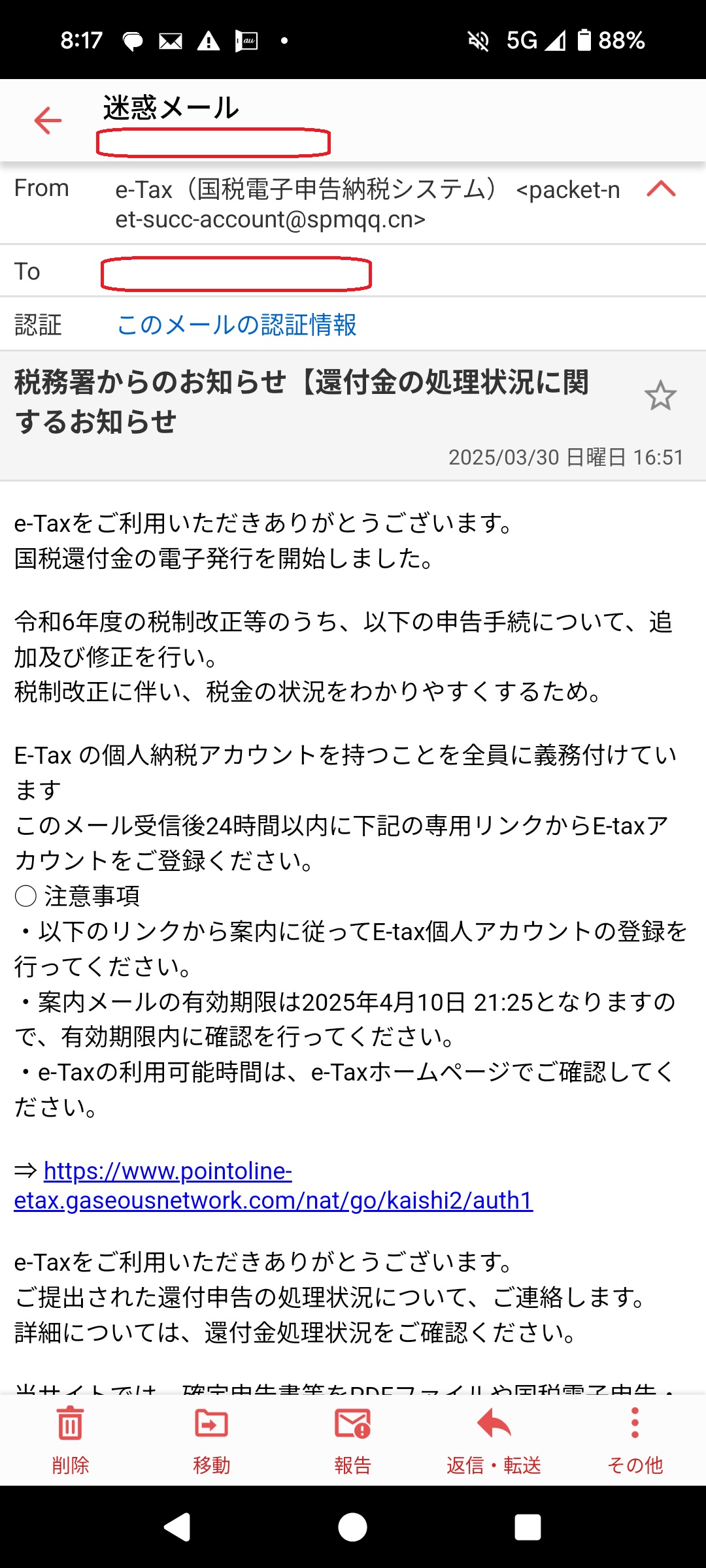Go back to the 迷惑メール folder
706x1568 pixels.
[48, 121]
